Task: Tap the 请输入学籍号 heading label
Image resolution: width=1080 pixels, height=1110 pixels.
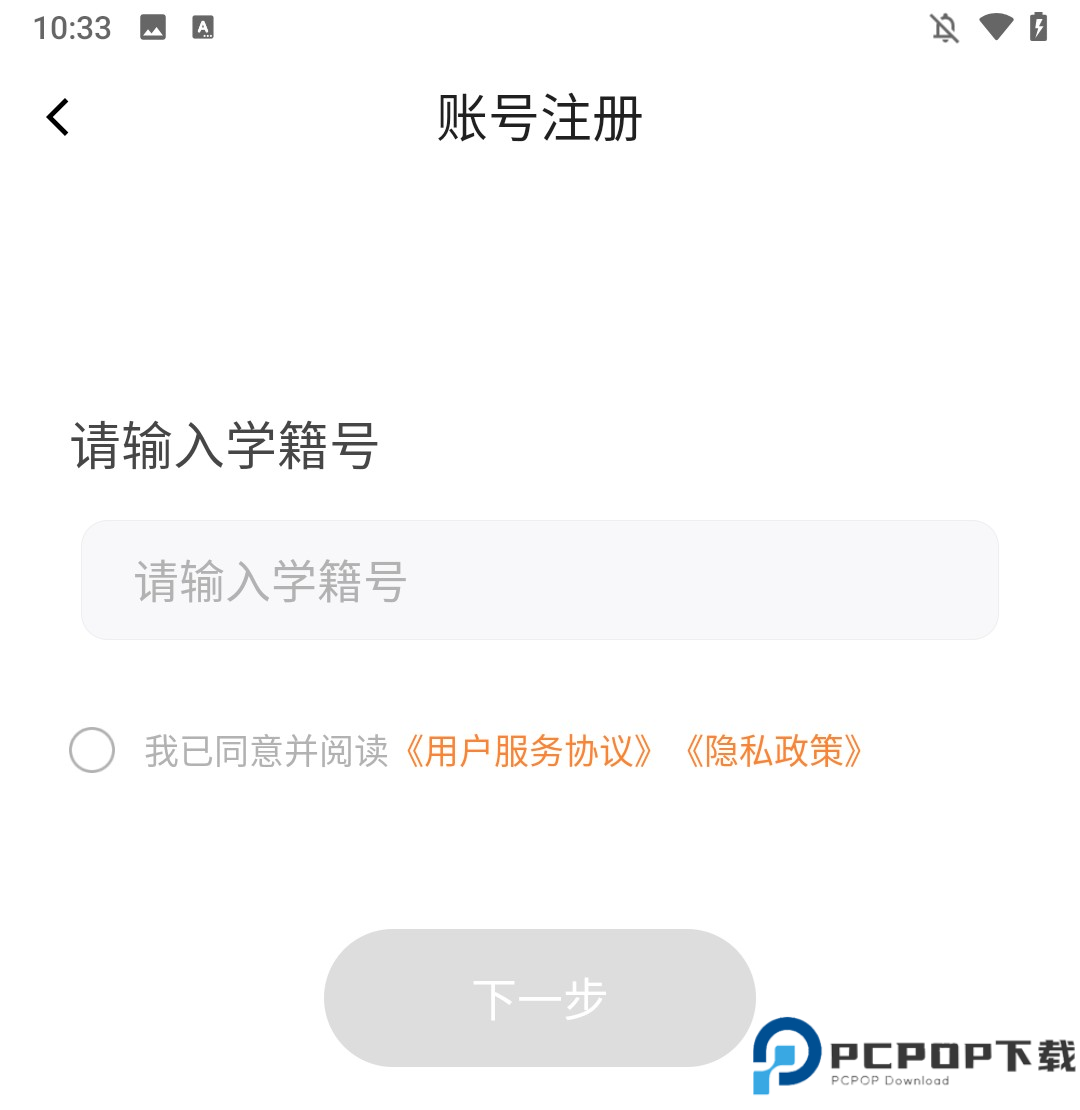Action: pyautogui.click(x=224, y=447)
